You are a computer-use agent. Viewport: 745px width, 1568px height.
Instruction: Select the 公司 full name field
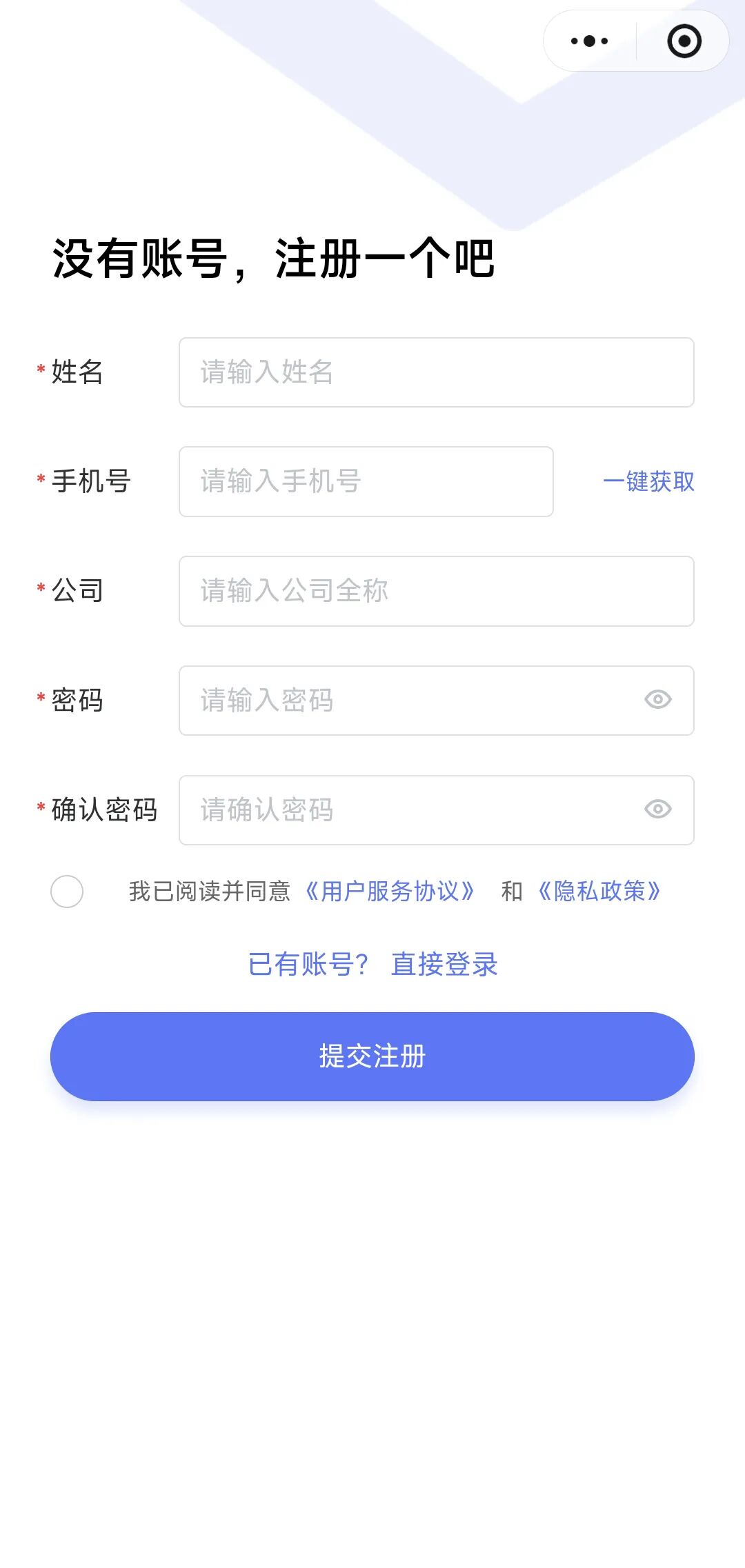click(436, 591)
